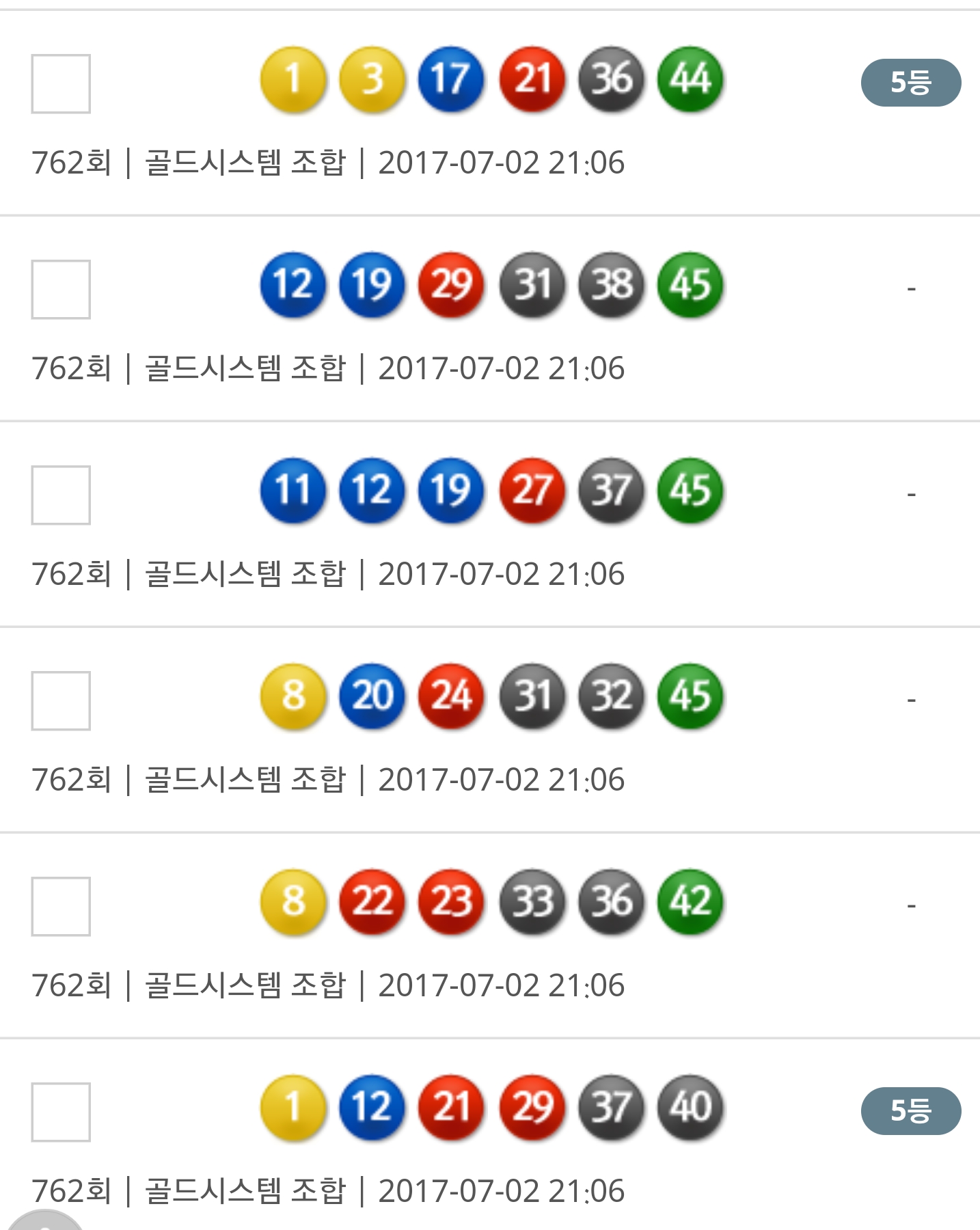Select checkbox for 12 19 29 31 38 45
Image resolution: width=980 pixels, height=1230 pixels.
(61, 290)
